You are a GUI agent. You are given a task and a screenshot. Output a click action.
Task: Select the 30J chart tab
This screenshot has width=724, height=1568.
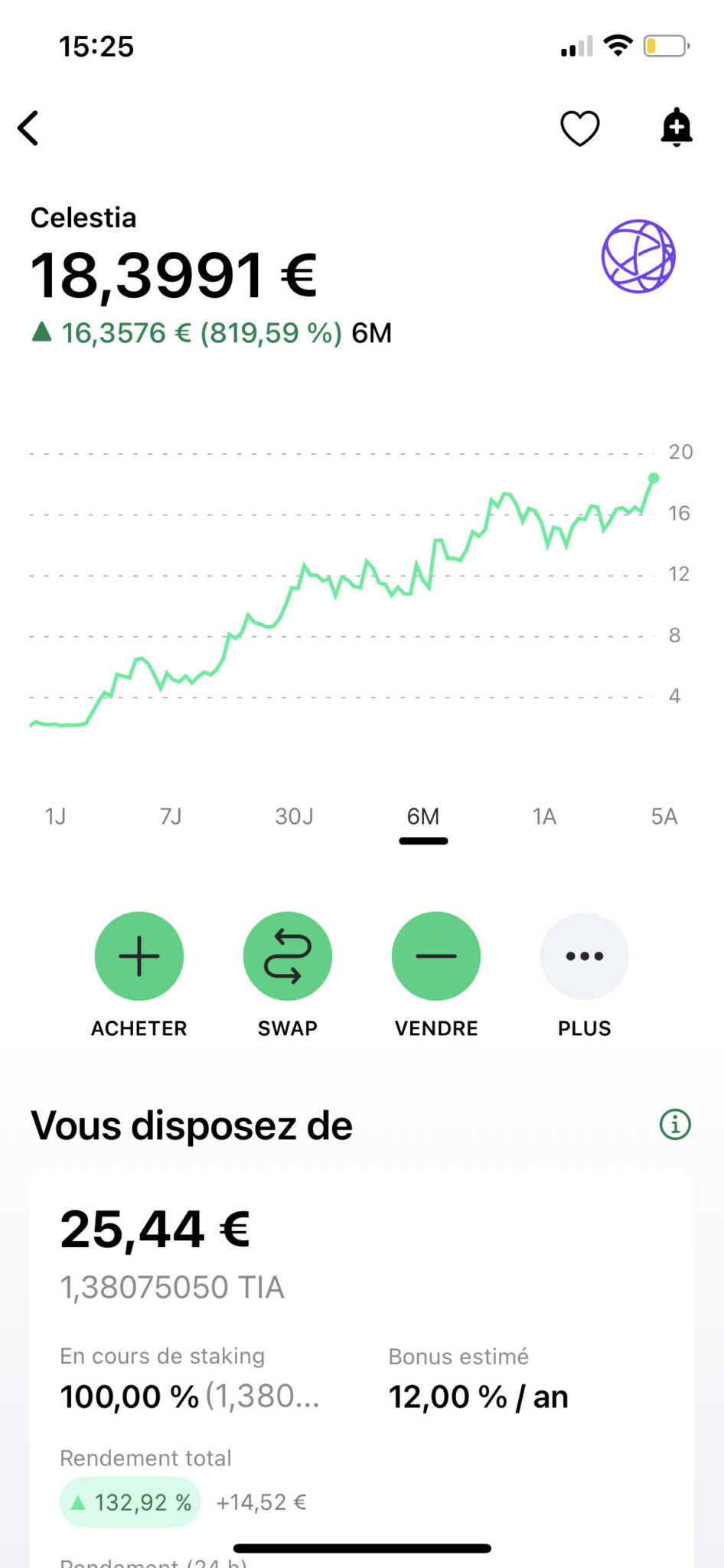pyautogui.click(x=294, y=816)
